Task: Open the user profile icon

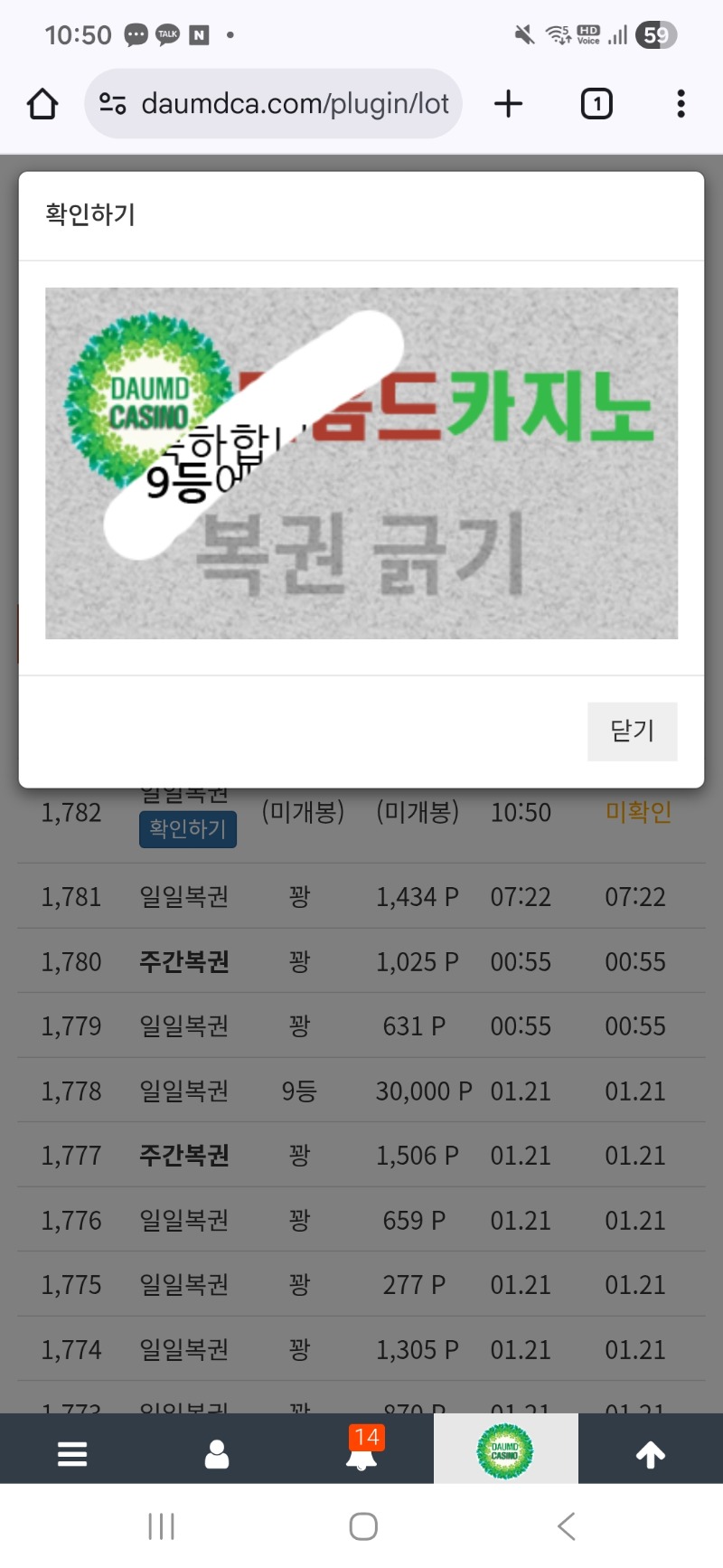Action: 217,1453
